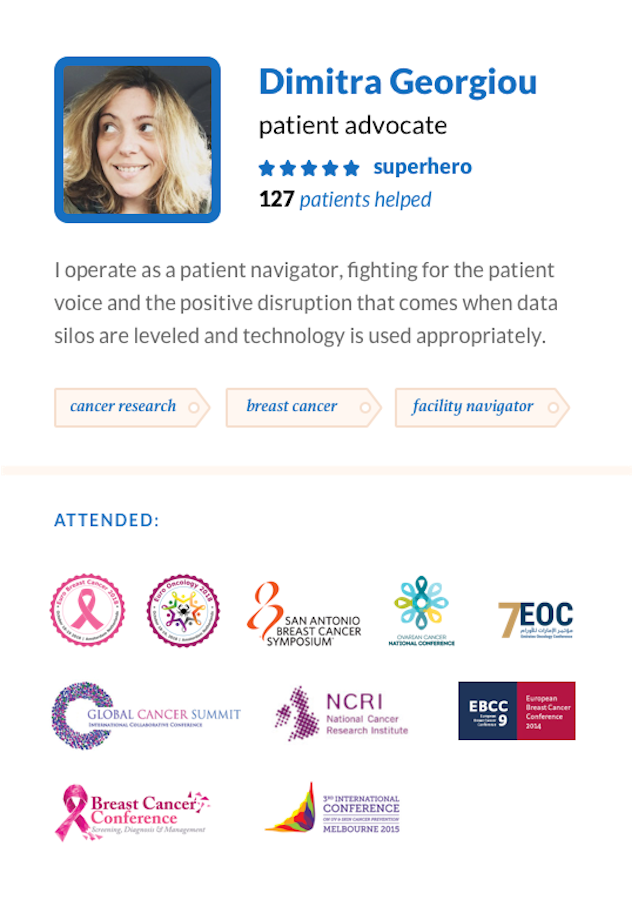632x900 pixels.
Task: Tap the superhero rating link
Action: tap(422, 167)
